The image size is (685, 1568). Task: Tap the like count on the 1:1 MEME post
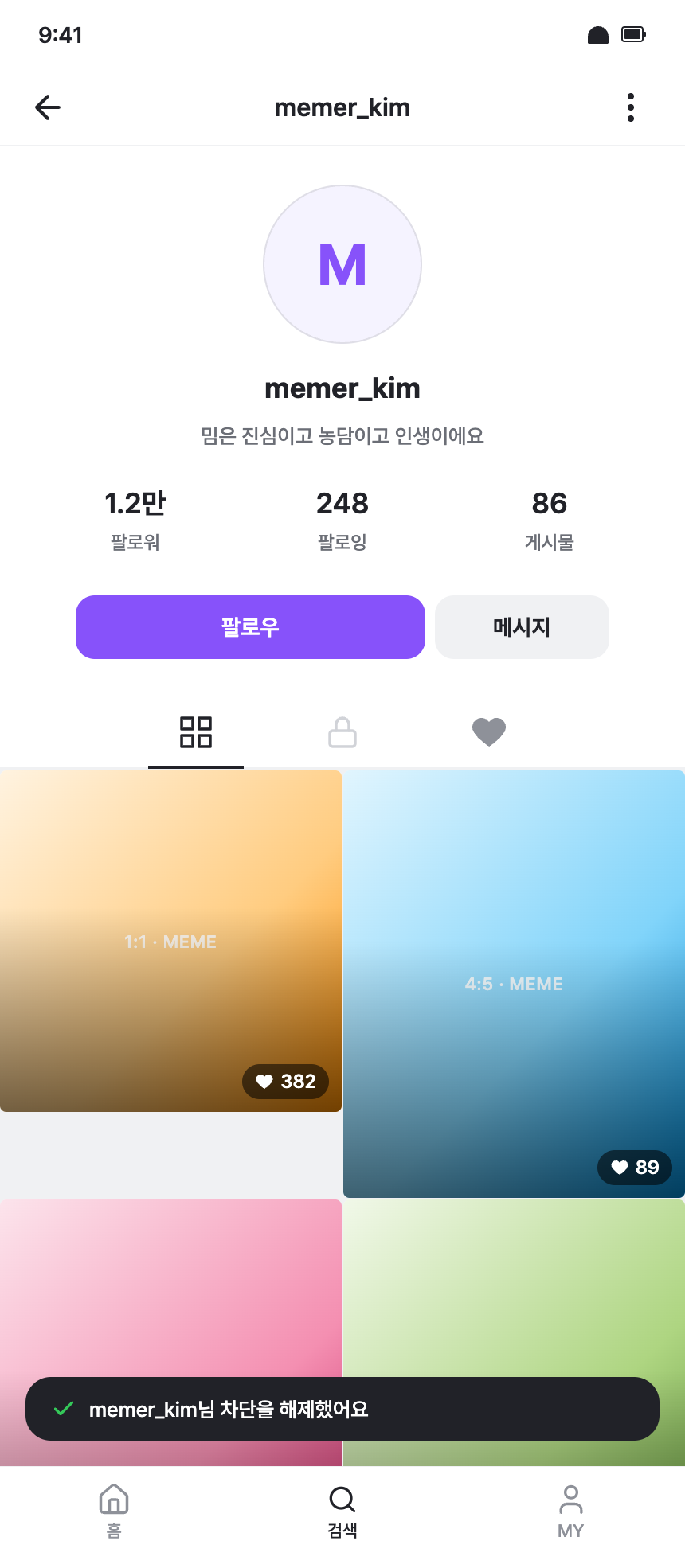[x=285, y=1082]
